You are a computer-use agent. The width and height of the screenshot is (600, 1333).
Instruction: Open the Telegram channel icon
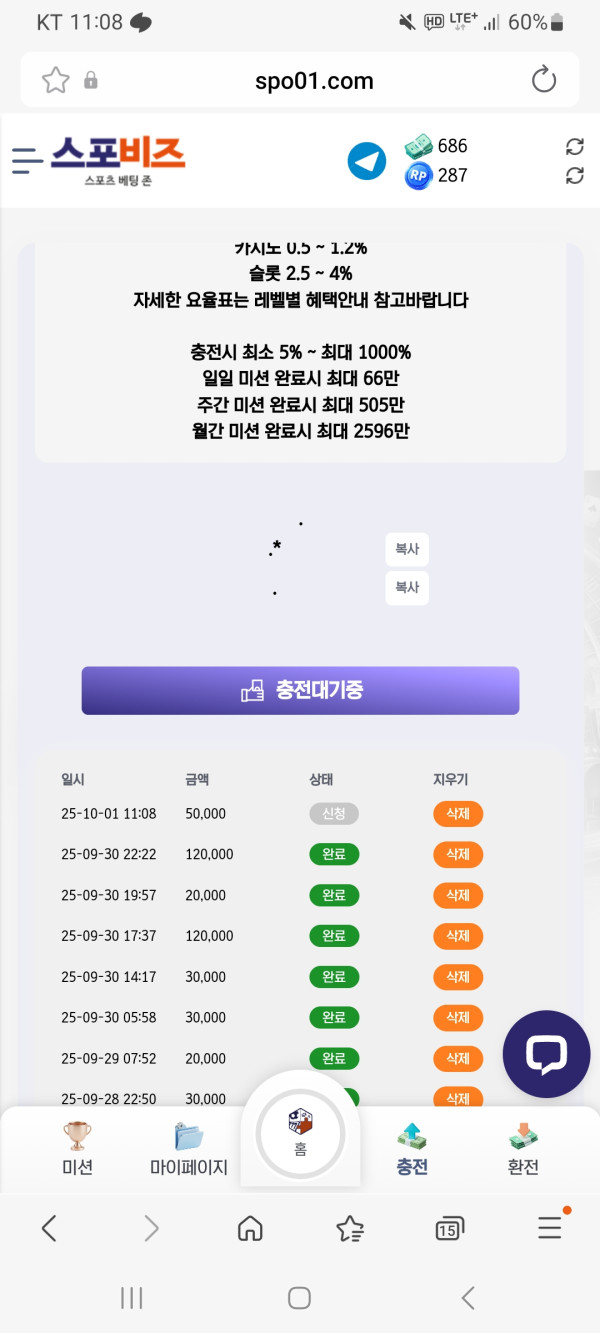(x=367, y=161)
